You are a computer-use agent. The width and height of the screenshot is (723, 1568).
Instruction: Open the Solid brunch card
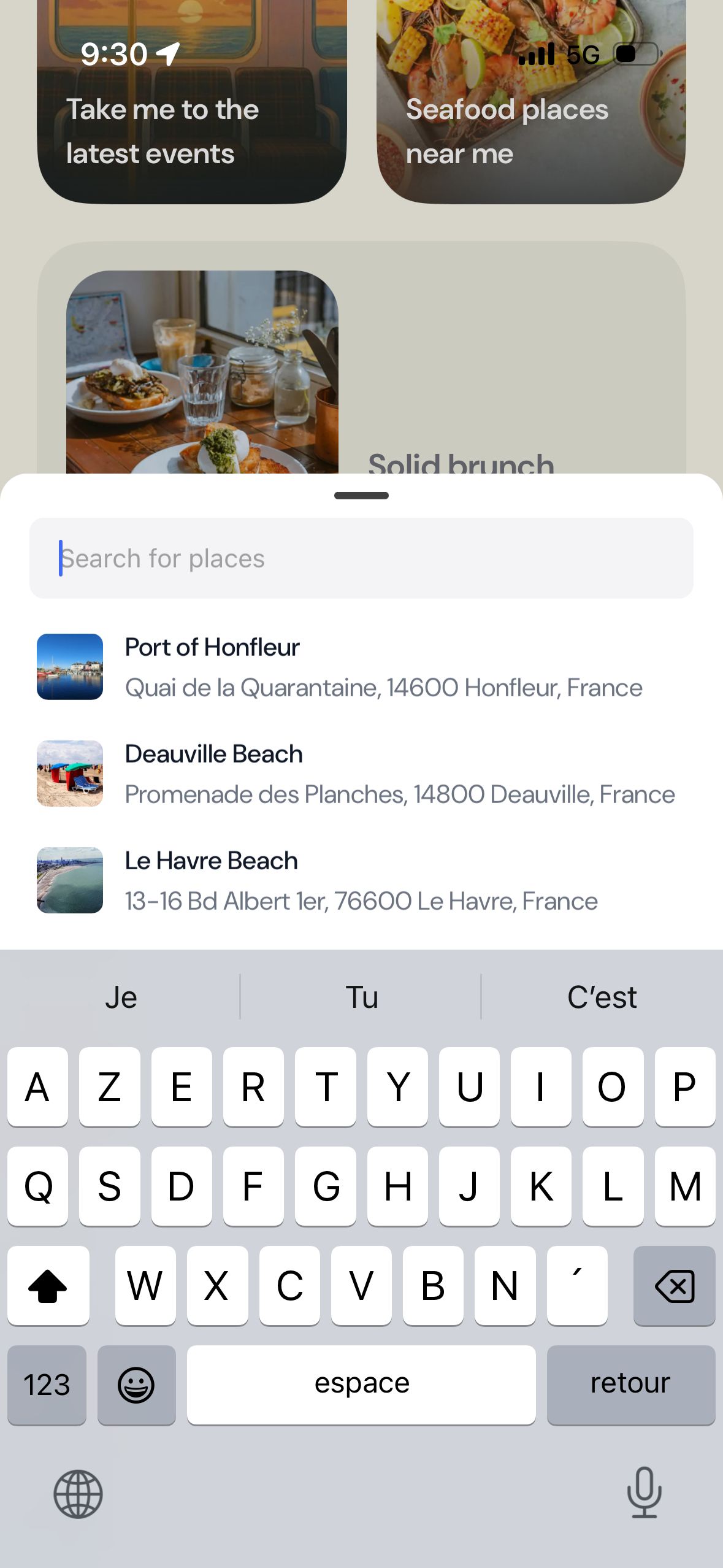361,368
